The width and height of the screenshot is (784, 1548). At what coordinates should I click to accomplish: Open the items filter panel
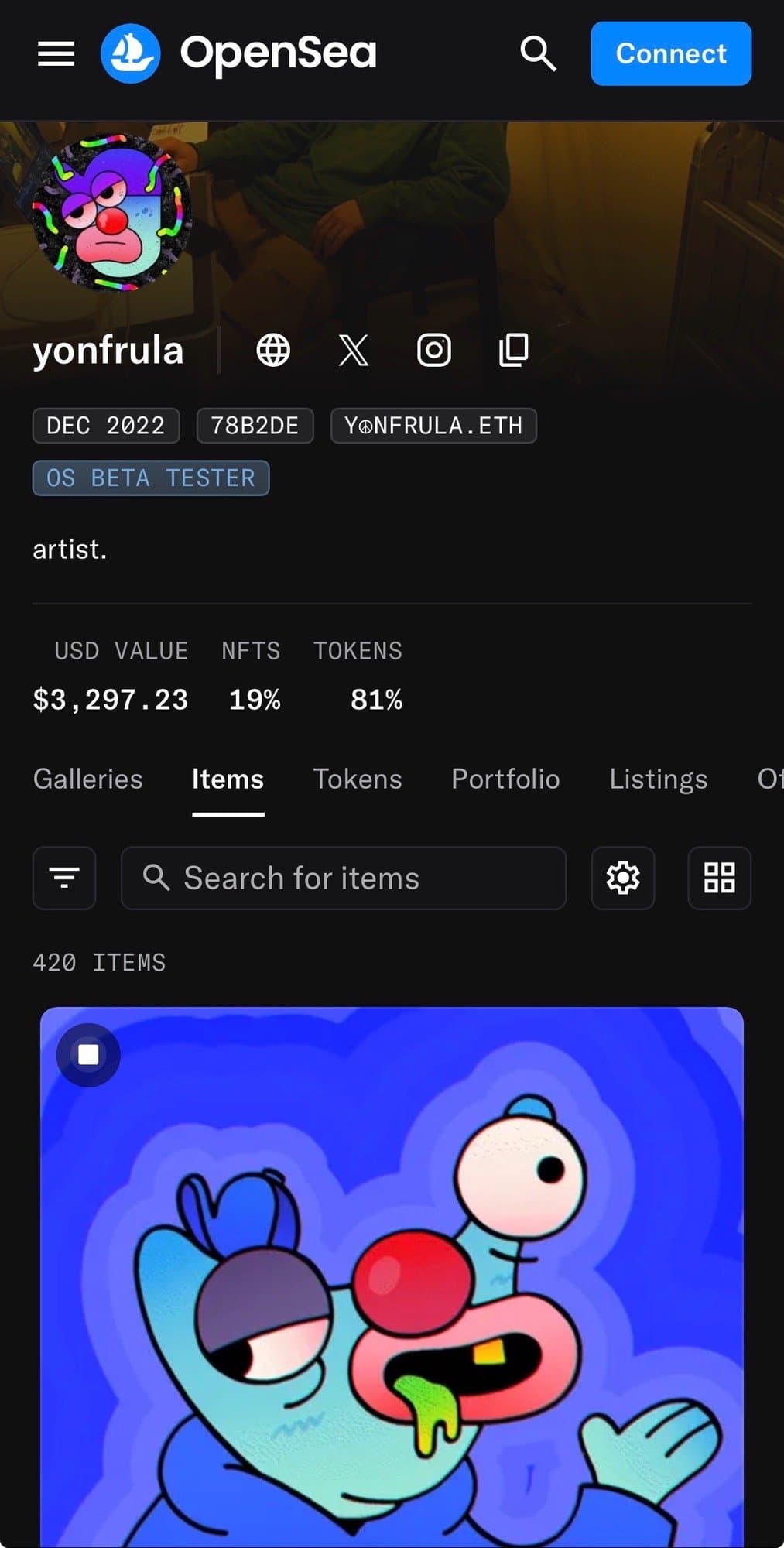64,878
